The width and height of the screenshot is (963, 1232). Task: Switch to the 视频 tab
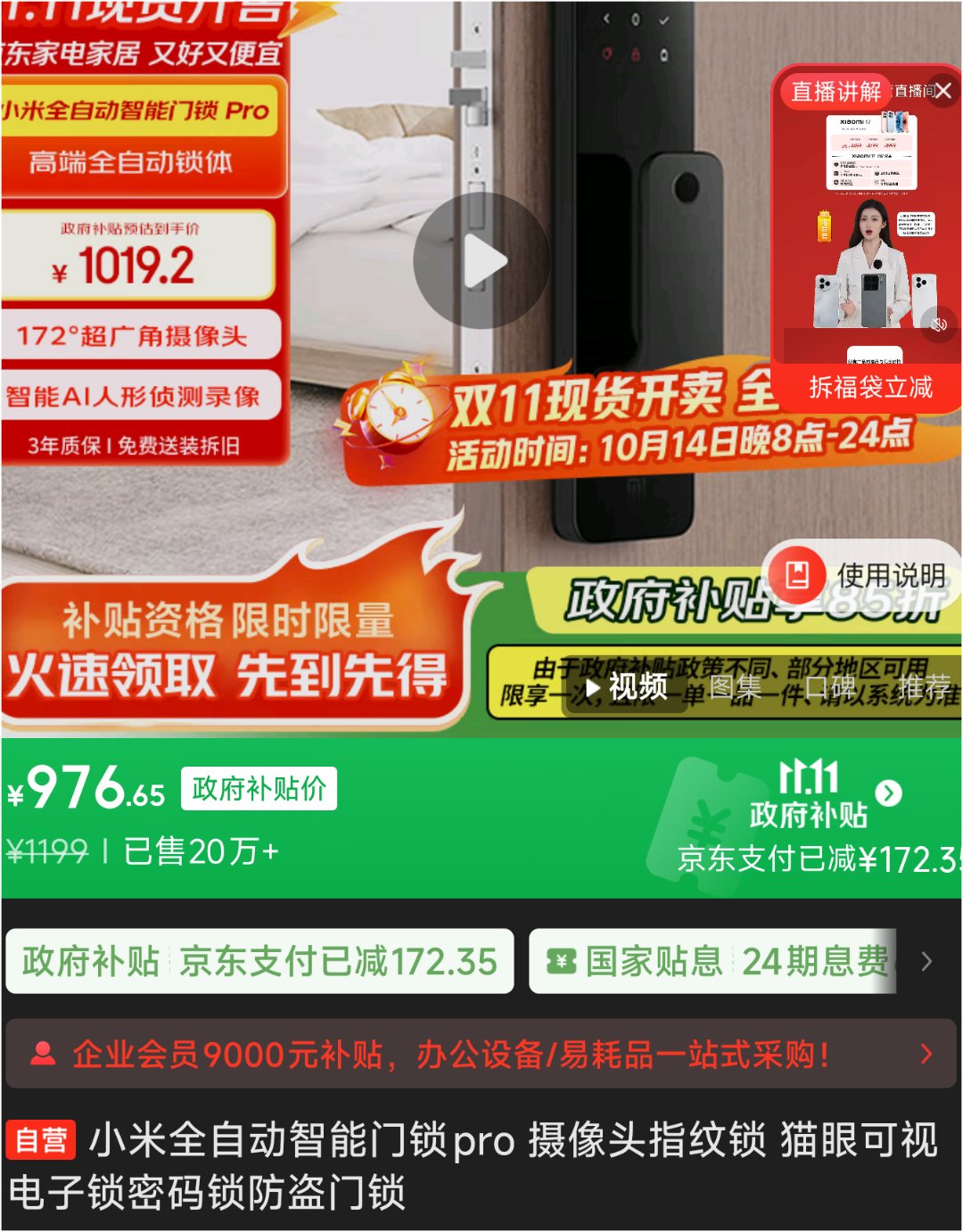click(627, 687)
